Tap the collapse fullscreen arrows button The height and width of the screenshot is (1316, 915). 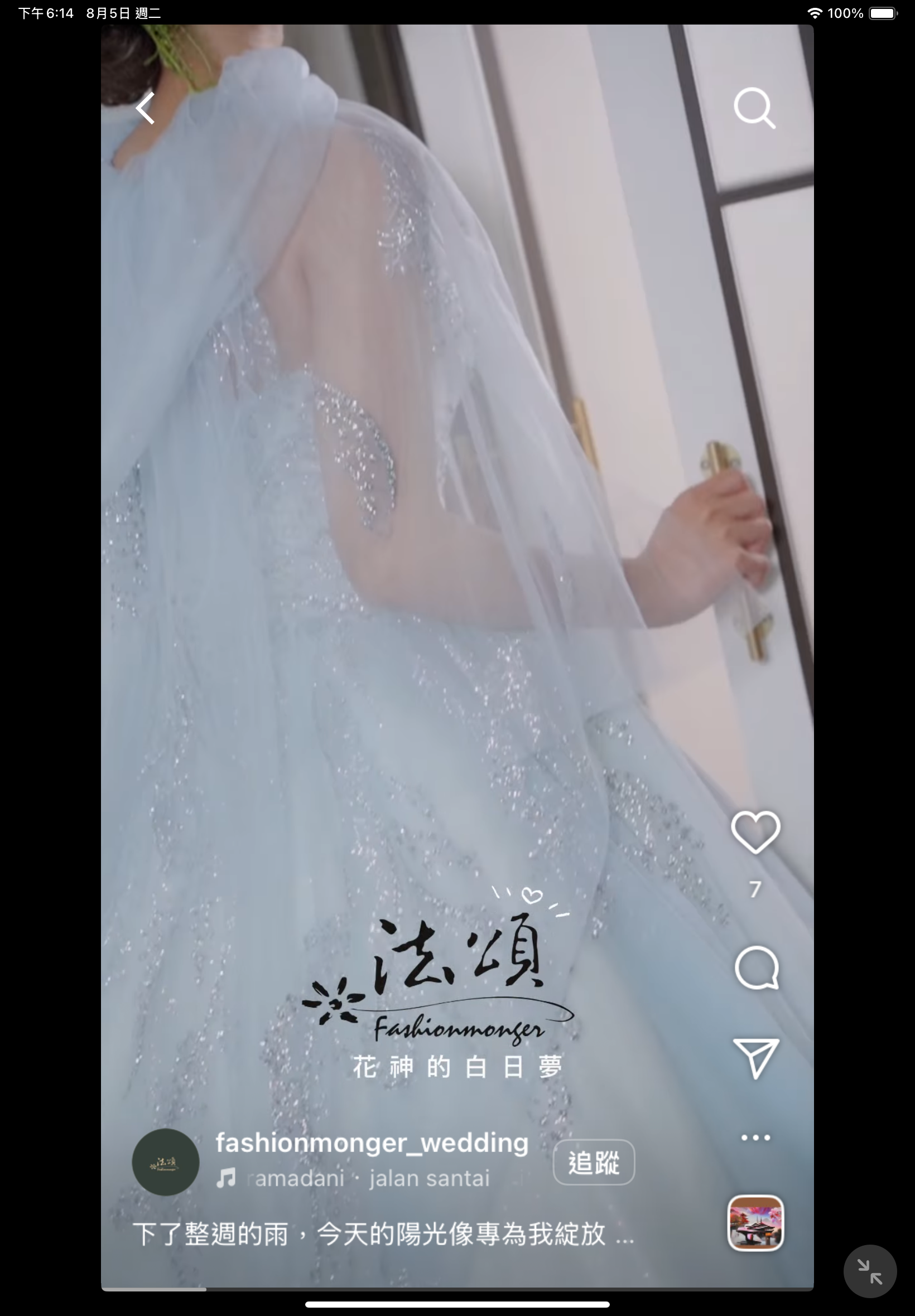tap(869, 1271)
